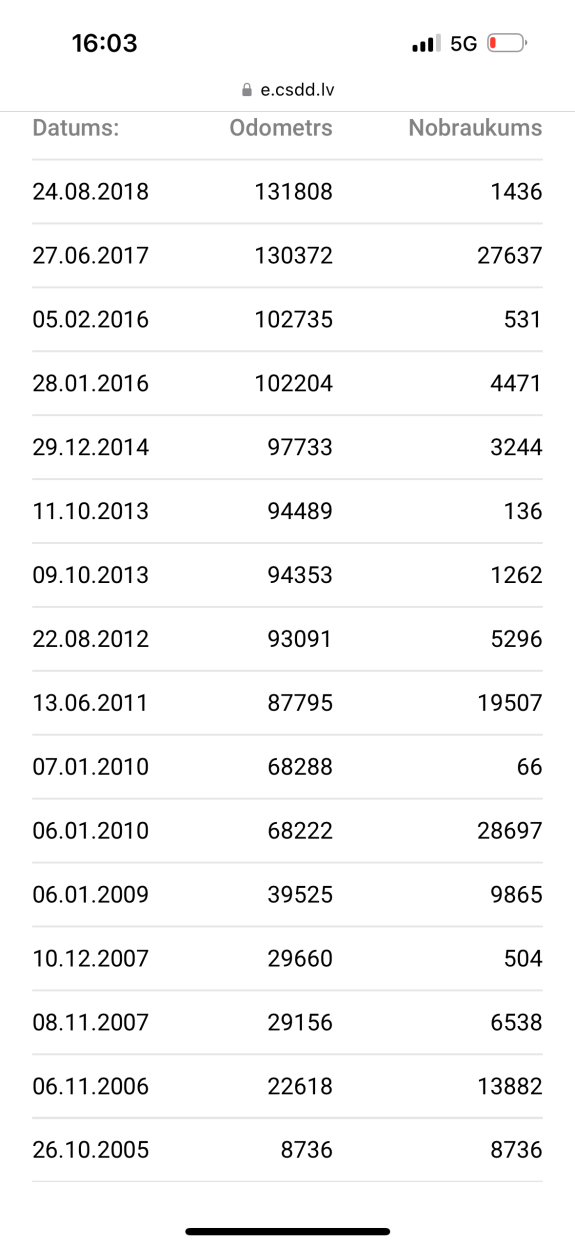Tap the e.csdd.lv address bar

click(x=287, y=90)
